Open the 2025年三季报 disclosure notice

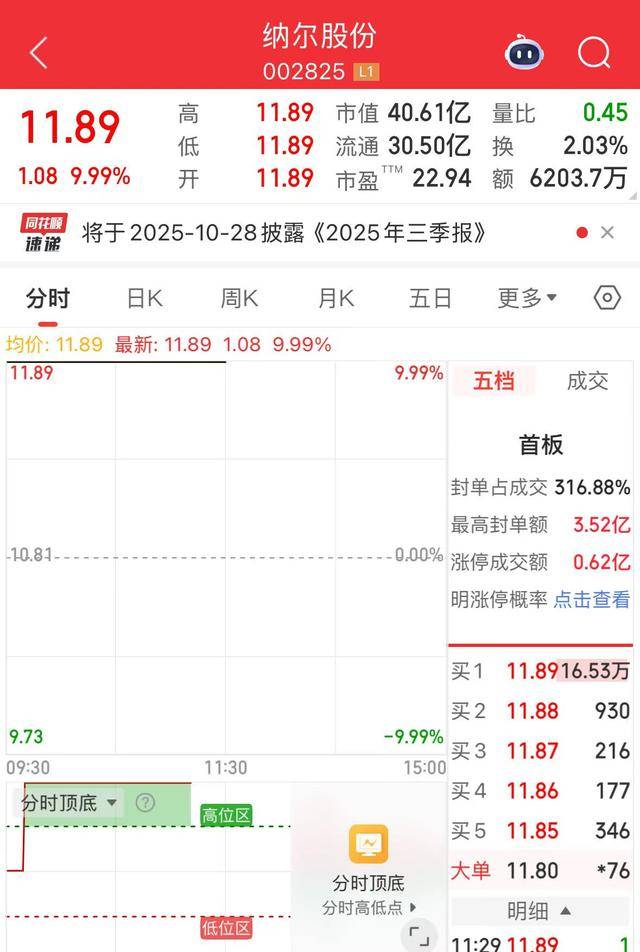click(x=285, y=233)
